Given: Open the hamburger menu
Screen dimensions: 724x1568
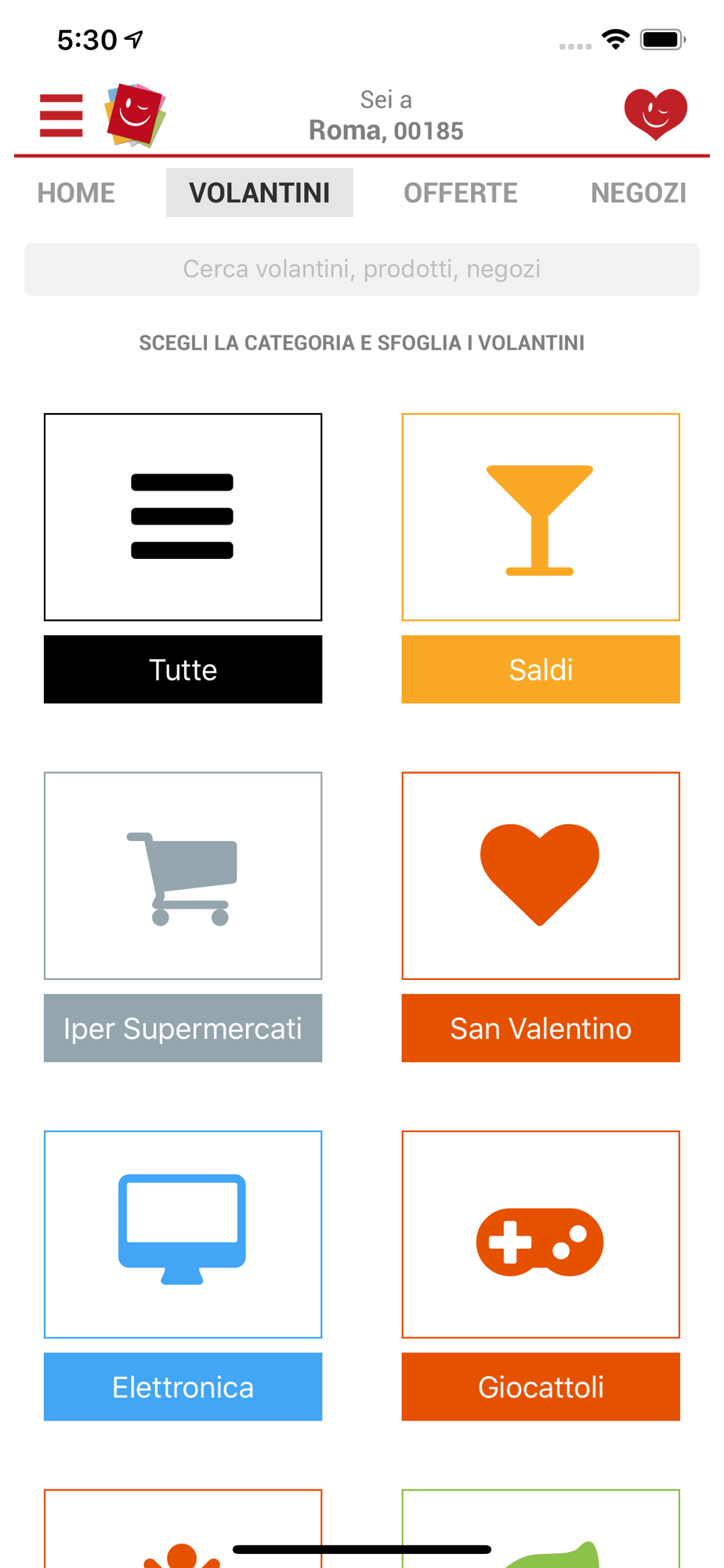Looking at the screenshot, I should (x=61, y=115).
